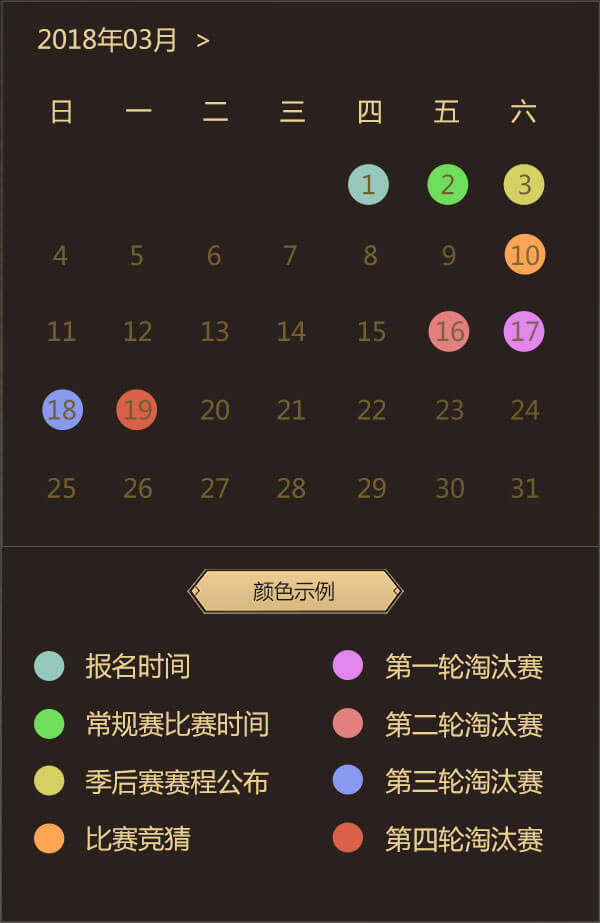The width and height of the screenshot is (600, 923).
Task: Open date 3 marked in yellow
Action: [524, 185]
